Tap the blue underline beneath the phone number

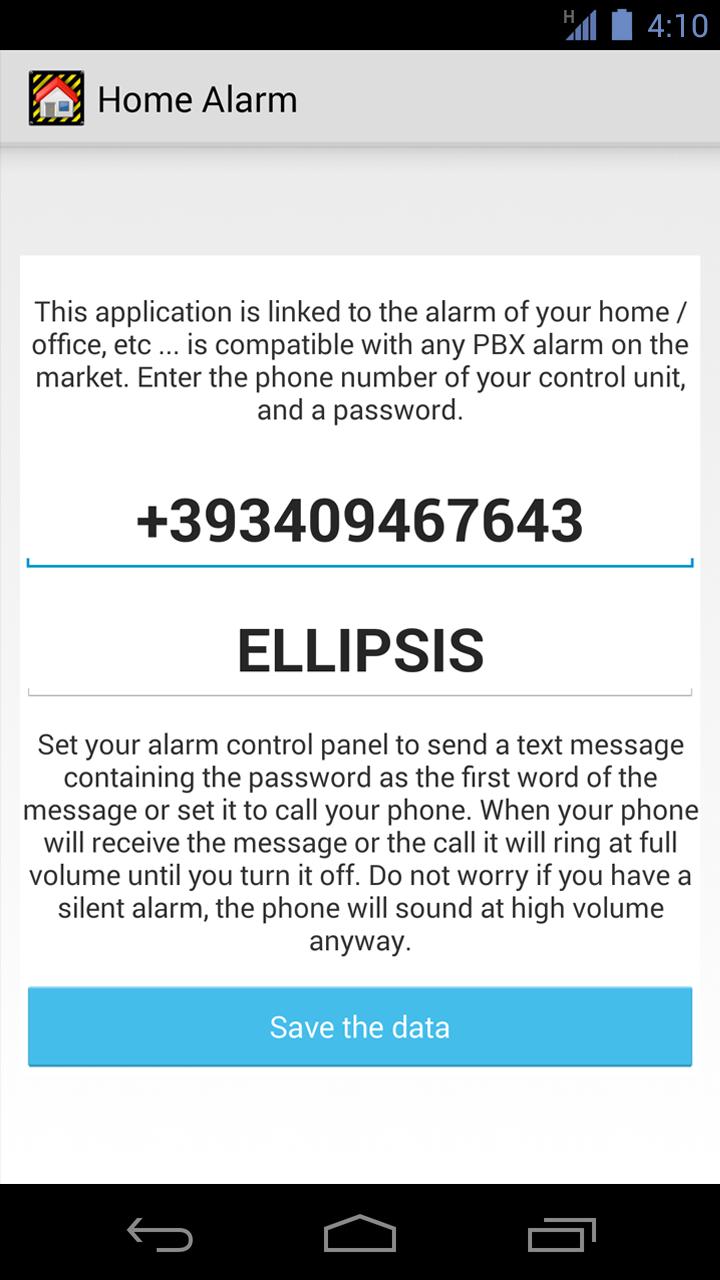pos(360,563)
